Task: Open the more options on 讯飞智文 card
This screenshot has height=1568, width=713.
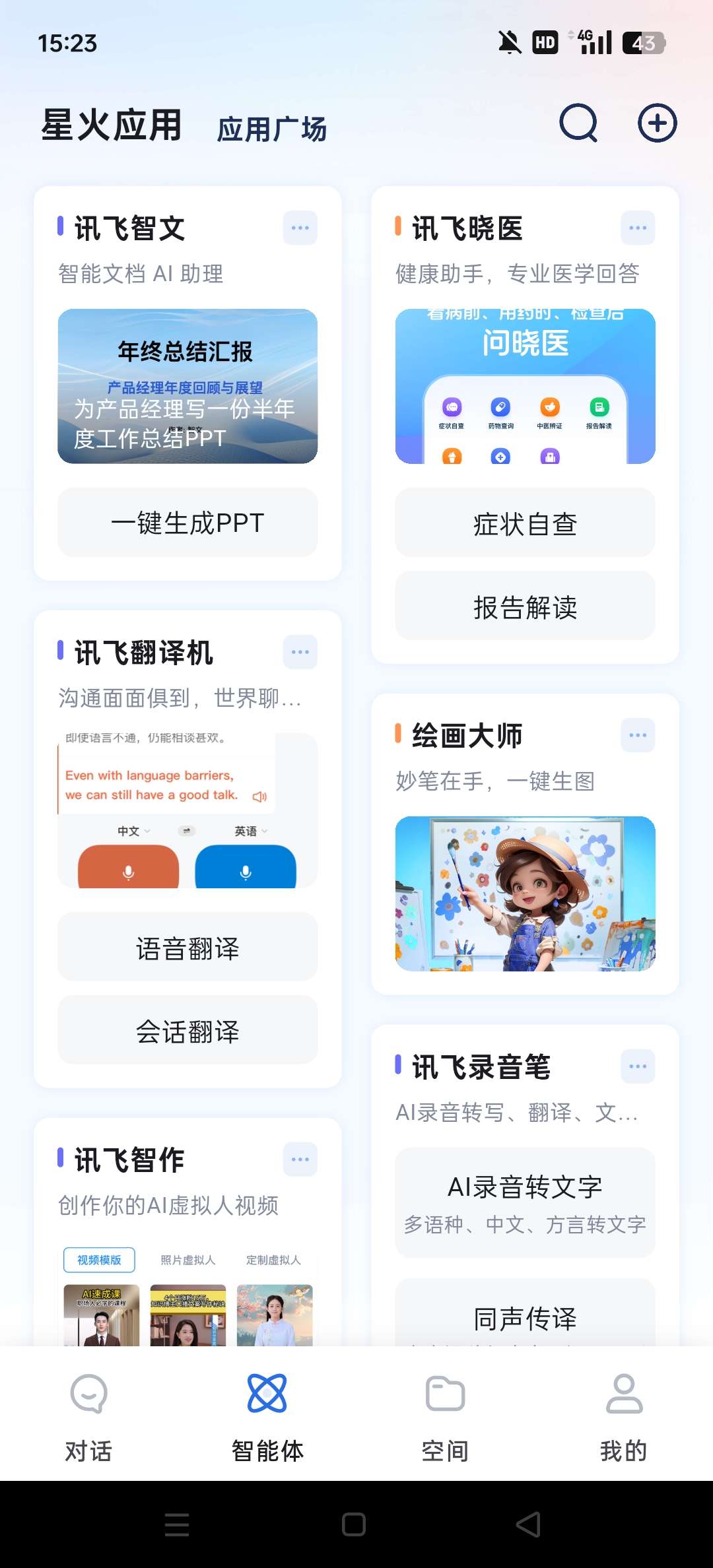Action: (300, 228)
